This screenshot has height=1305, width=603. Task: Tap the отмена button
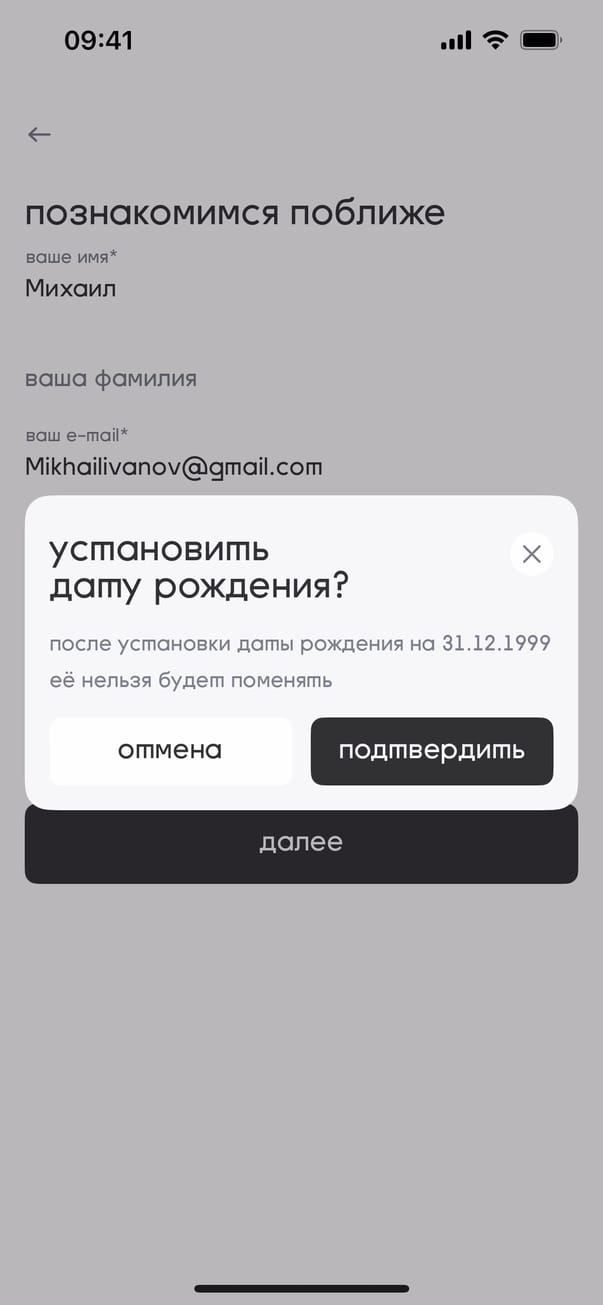[x=170, y=751]
